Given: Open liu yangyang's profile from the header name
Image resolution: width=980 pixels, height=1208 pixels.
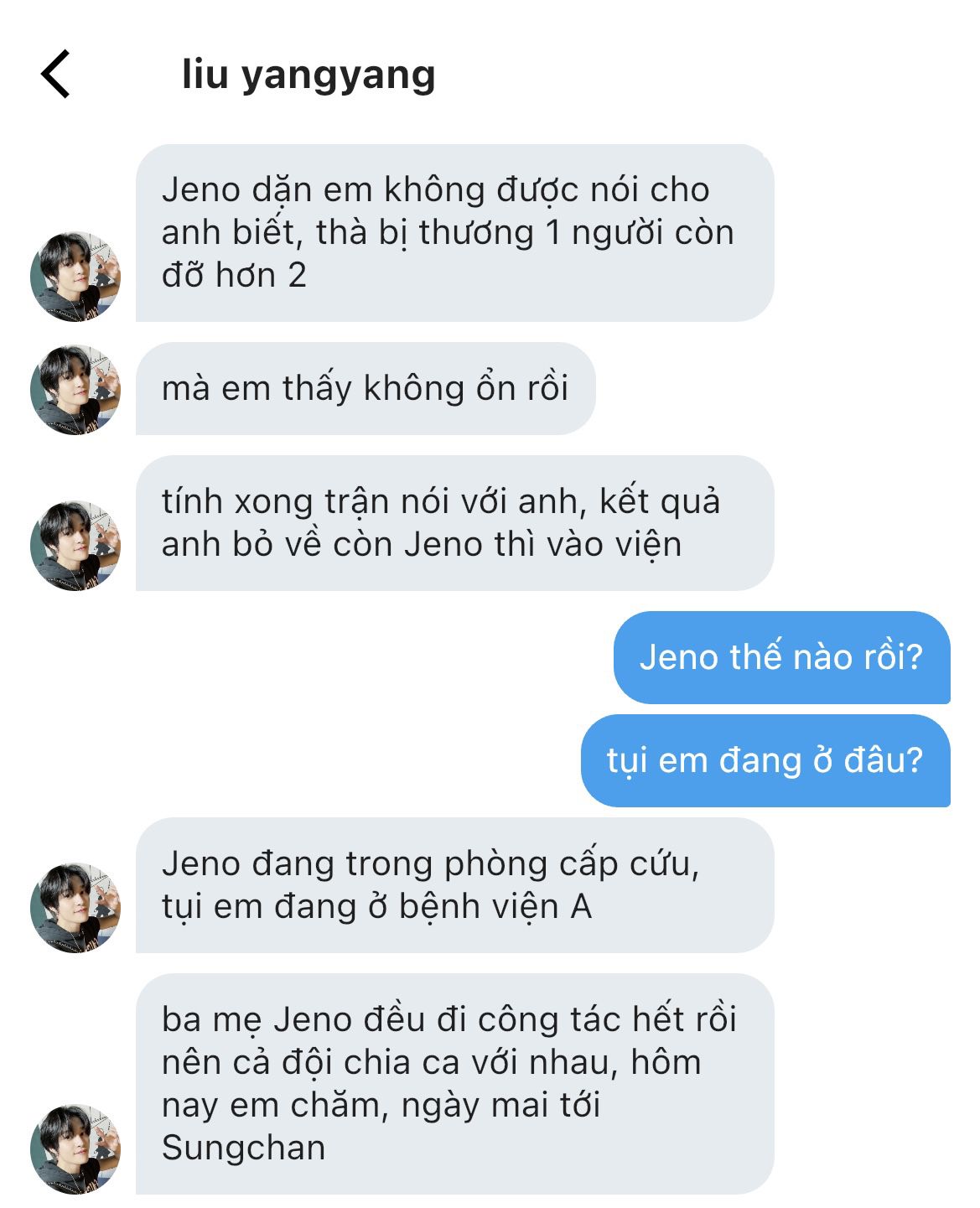Looking at the screenshot, I should click(x=309, y=75).
